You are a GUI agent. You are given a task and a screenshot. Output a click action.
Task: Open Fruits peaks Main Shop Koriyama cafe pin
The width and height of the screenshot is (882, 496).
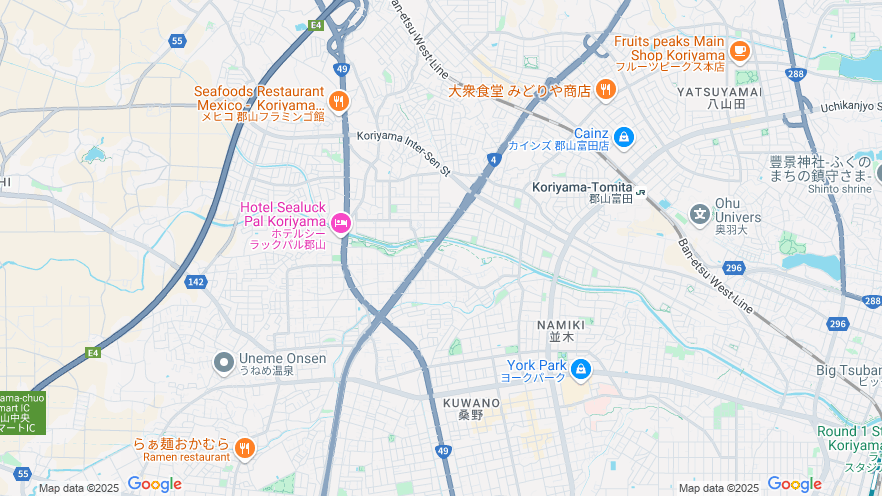[739, 49]
